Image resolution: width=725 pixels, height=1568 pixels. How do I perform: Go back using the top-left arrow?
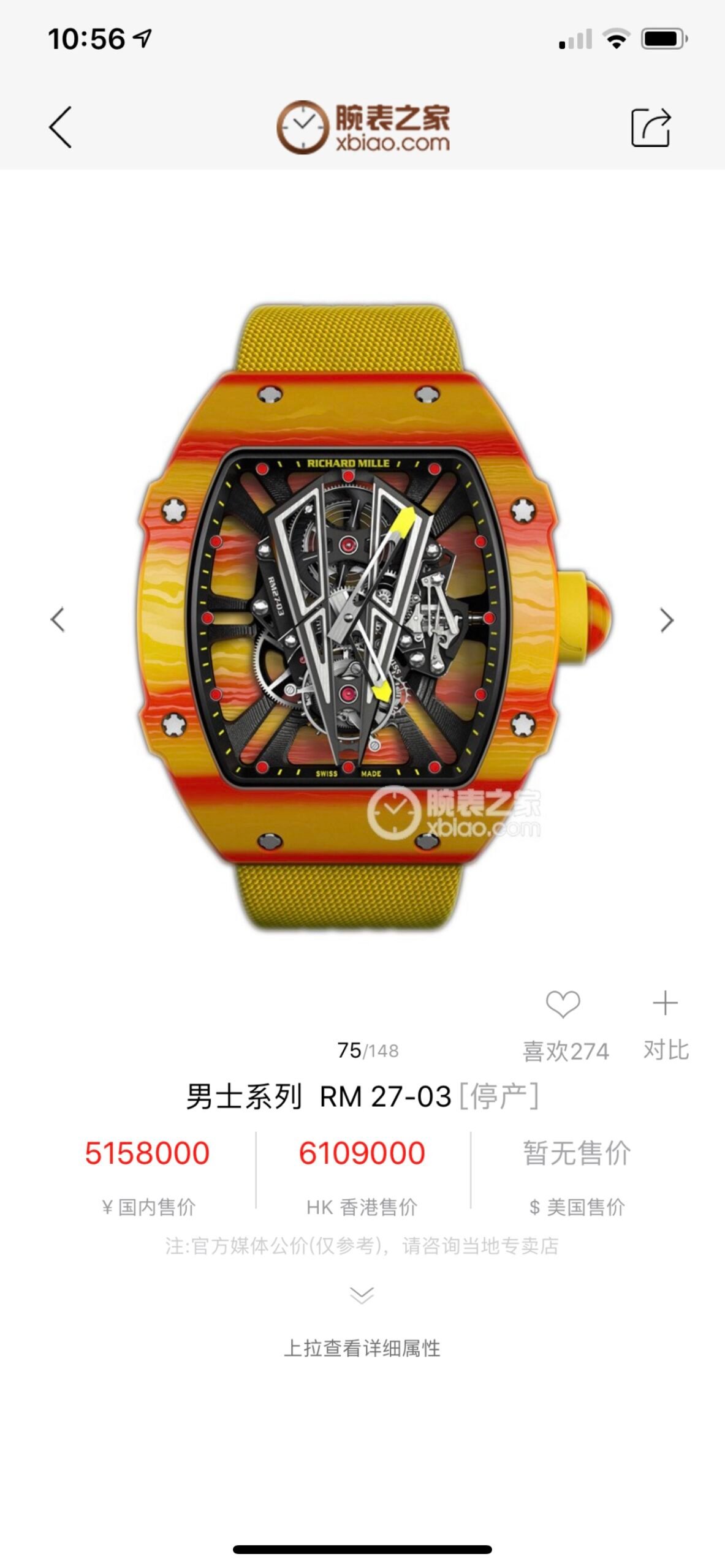click(60, 127)
